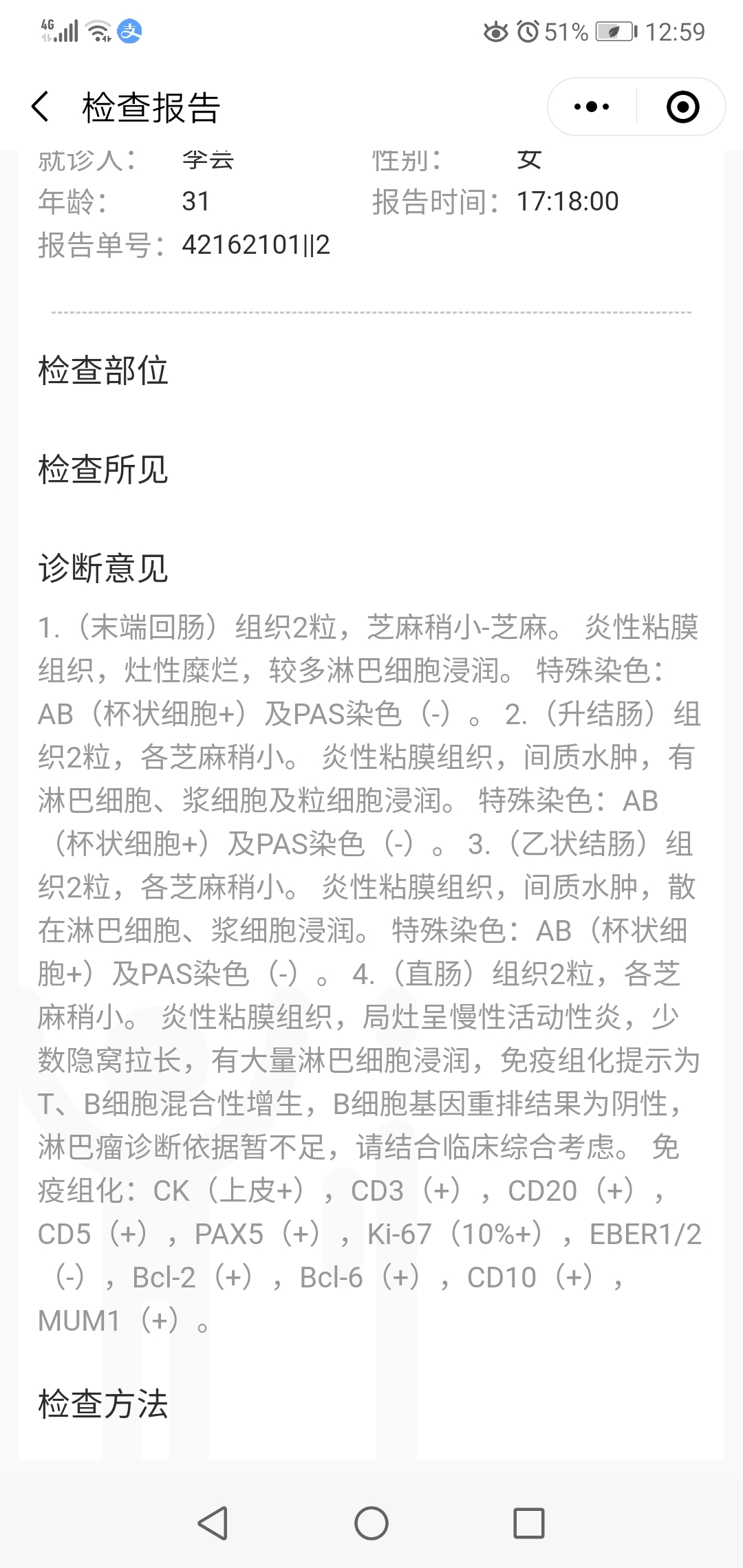Open the recent apps view

[x=529, y=1523]
